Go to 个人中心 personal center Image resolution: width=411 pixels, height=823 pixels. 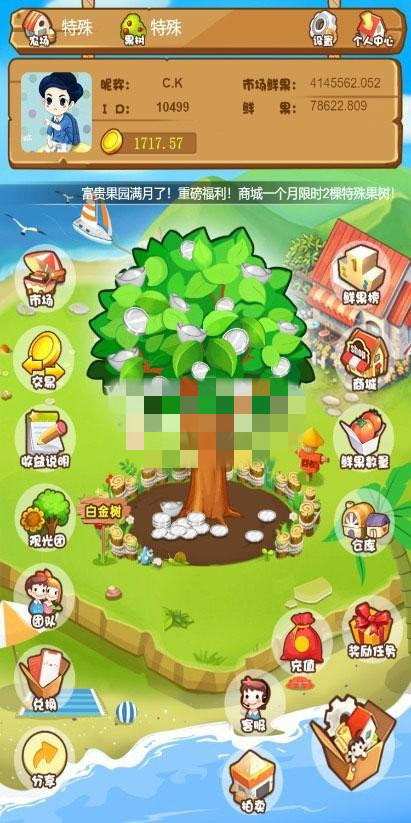click(373, 29)
